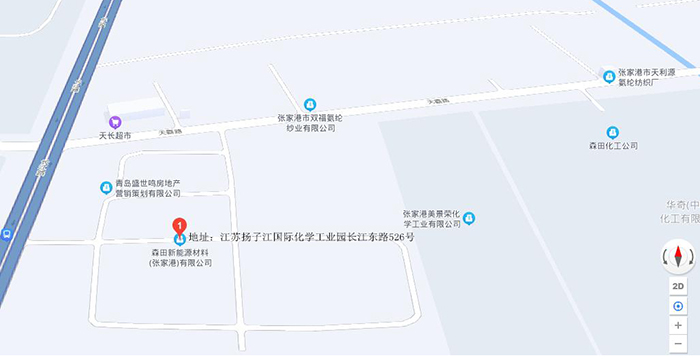700x360 pixels.
Task: Zoom in with the plus button
Action: click(678, 326)
